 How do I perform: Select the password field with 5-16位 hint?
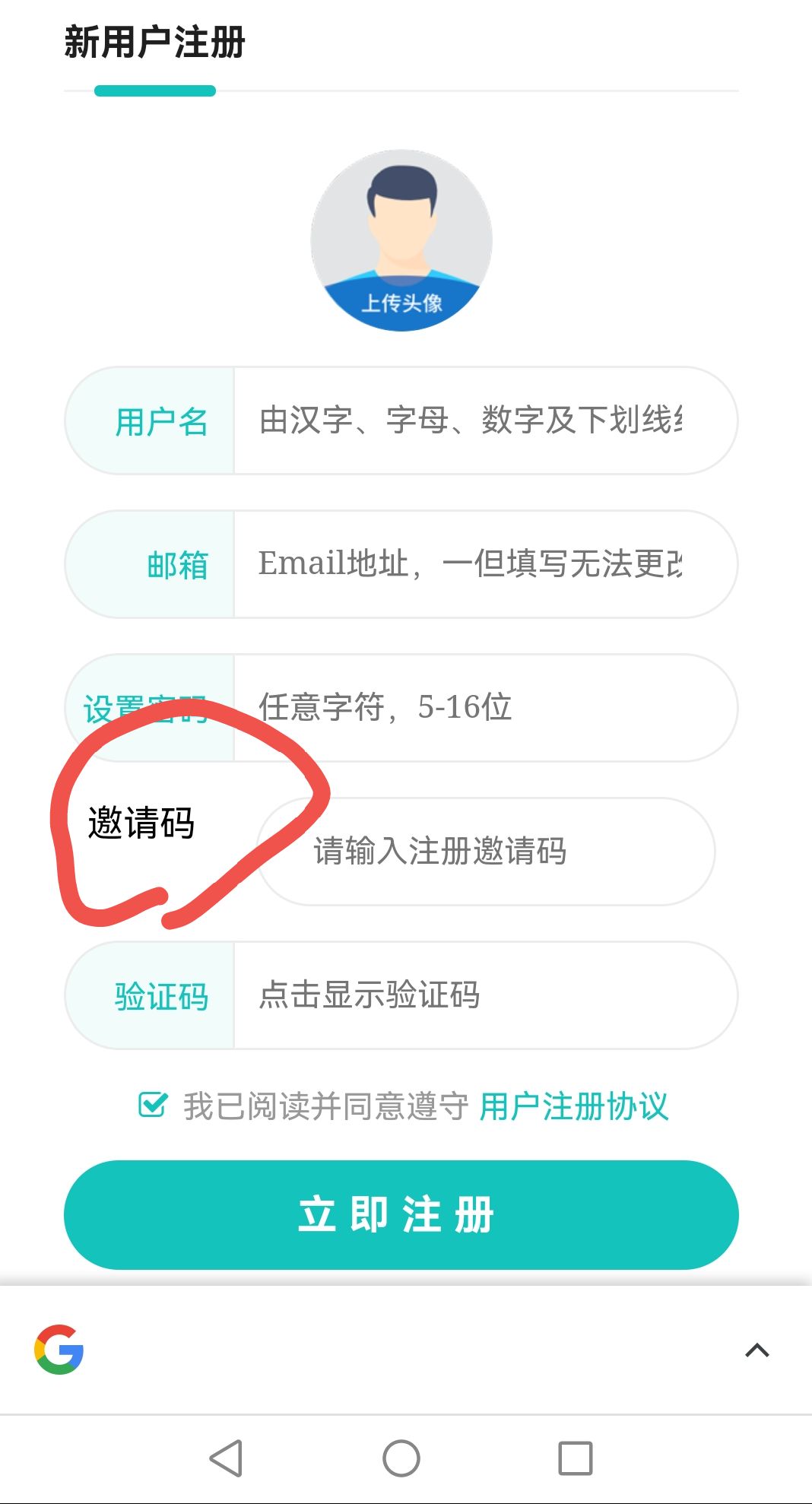471,708
